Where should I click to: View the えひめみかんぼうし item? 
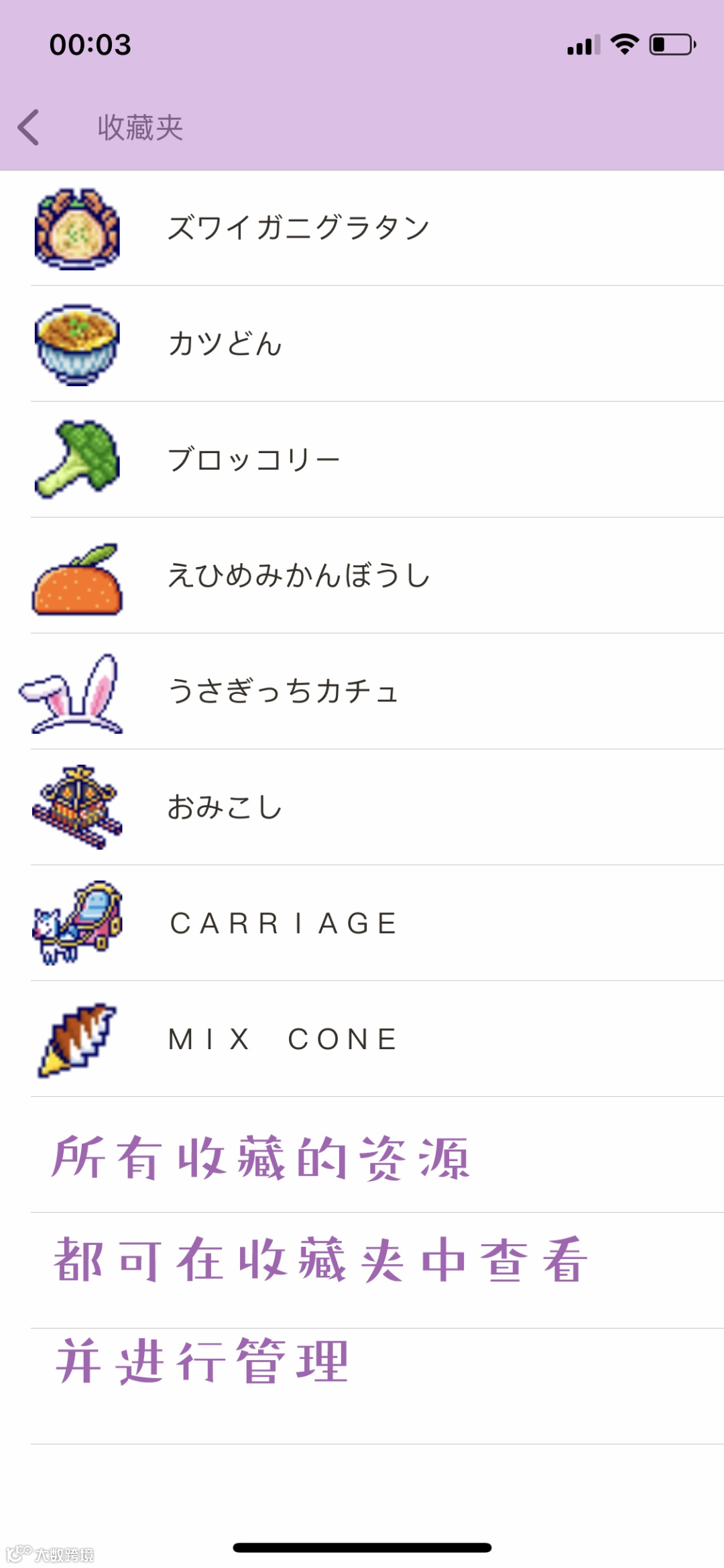coord(298,576)
